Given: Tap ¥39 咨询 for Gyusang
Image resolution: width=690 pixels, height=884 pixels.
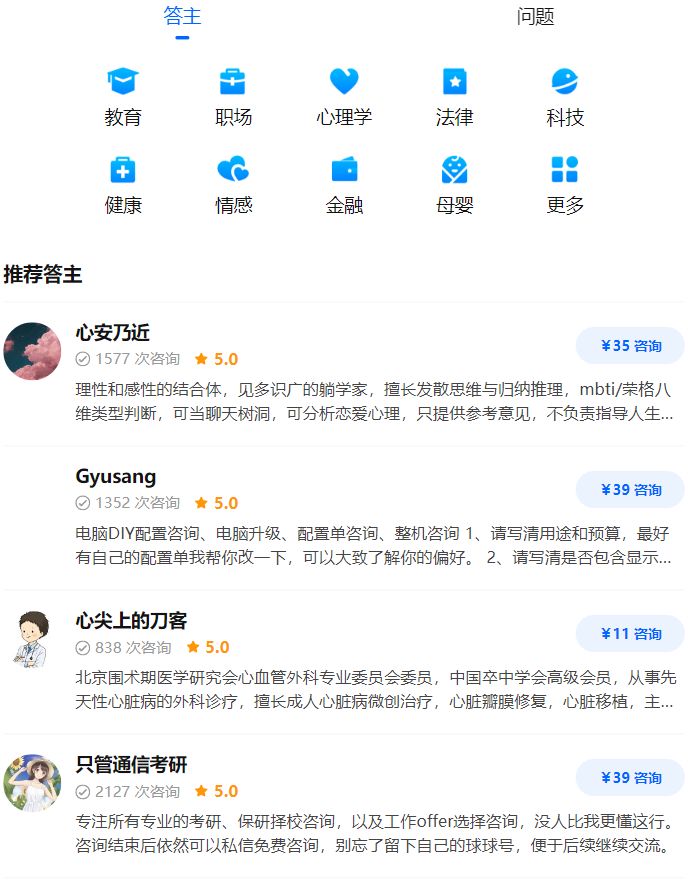Looking at the screenshot, I should click(x=630, y=490).
